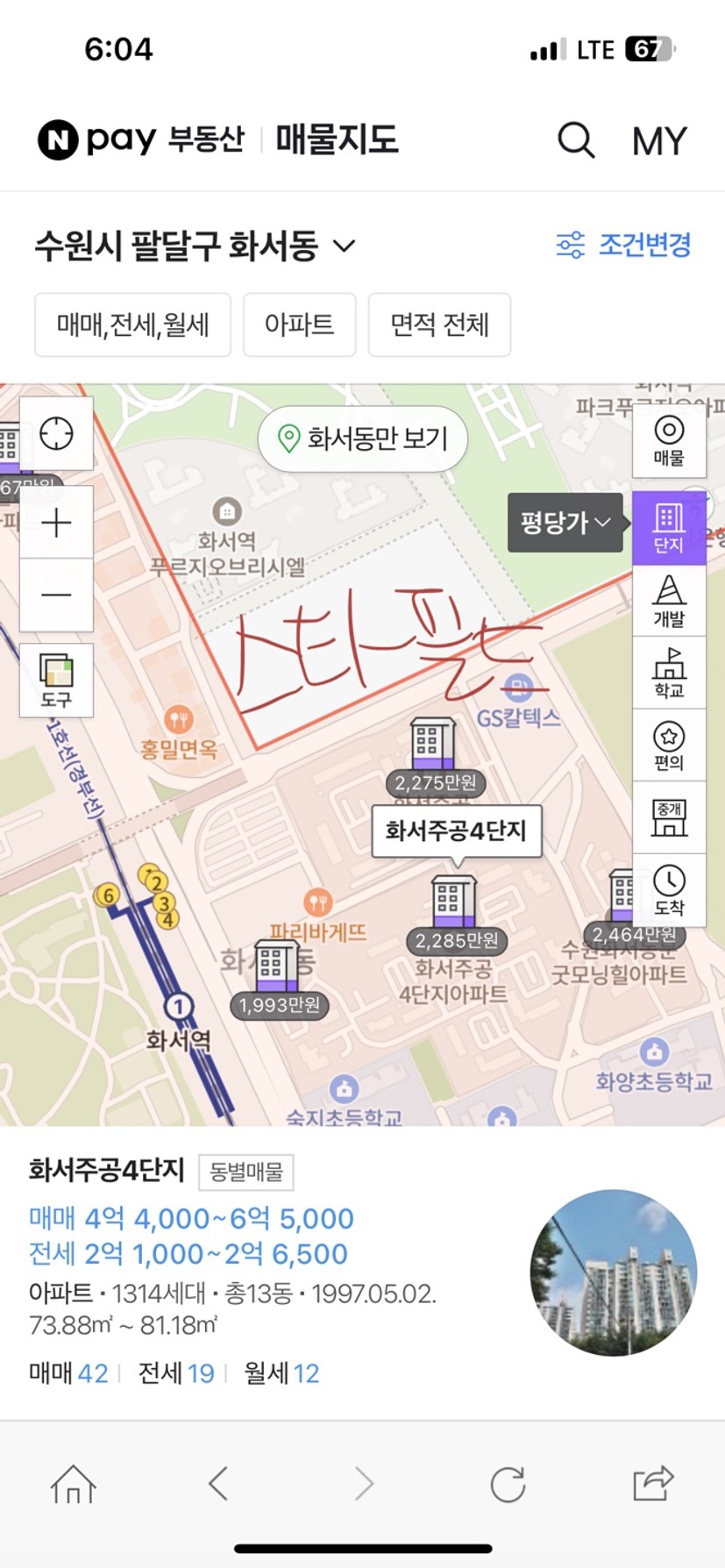Show 학교 layer on map
Image resolution: width=725 pixels, height=1568 pixels.
669,674
